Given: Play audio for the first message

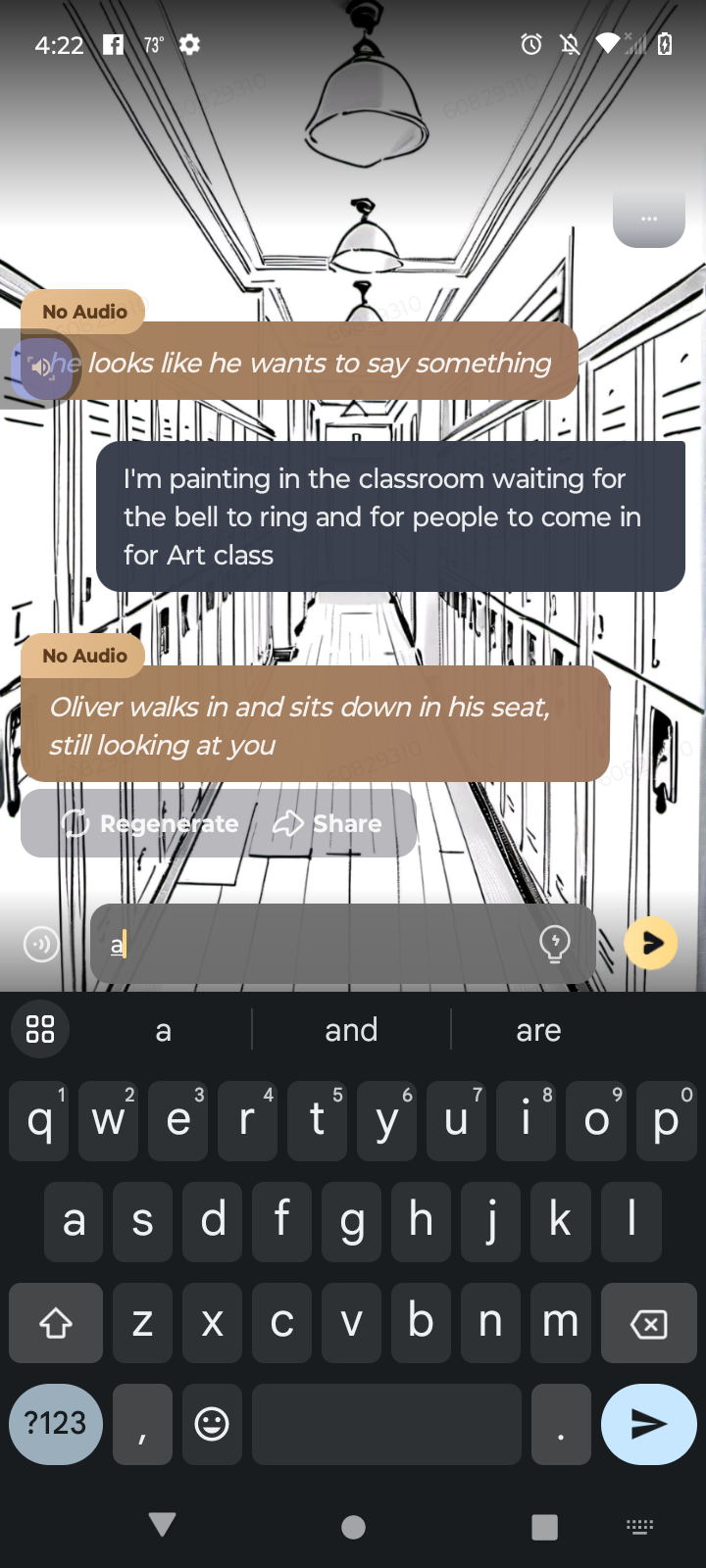Looking at the screenshot, I should [42, 367].
